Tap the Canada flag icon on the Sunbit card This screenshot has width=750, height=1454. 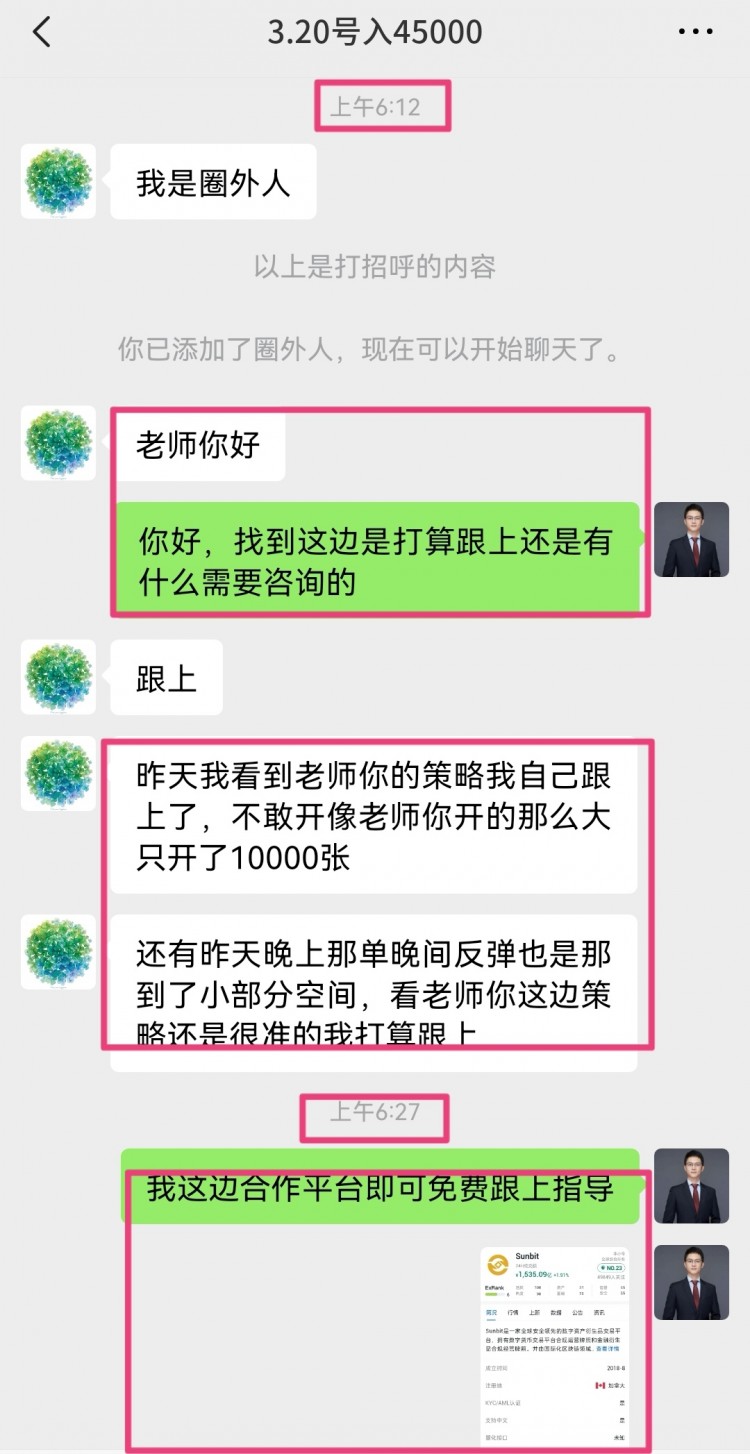pyautogui.click(x=600, y=1385)
